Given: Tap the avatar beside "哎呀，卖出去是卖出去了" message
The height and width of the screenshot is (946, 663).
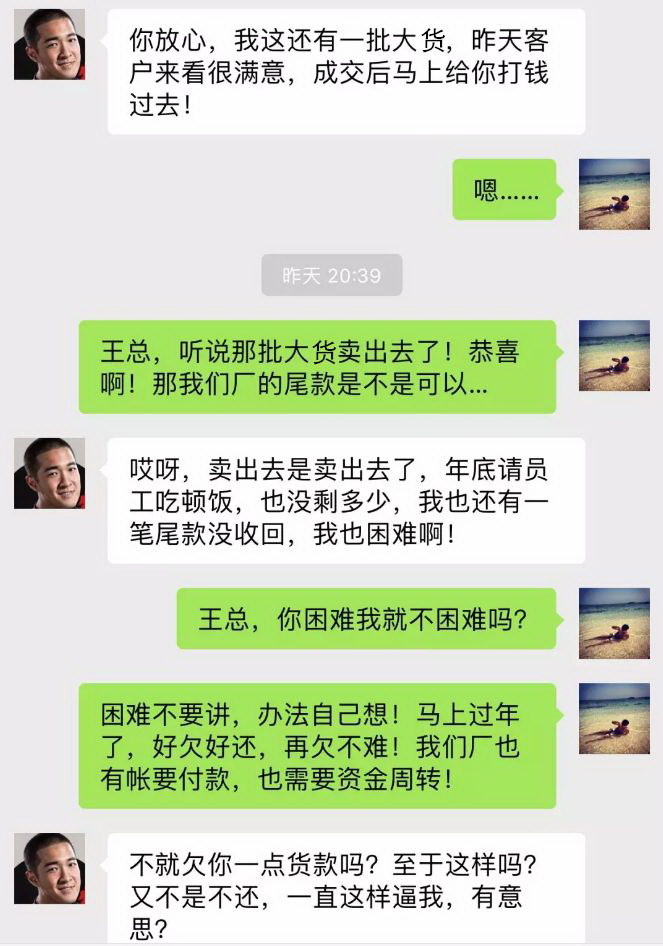Looking at the screenshot, I should [x=49, y=473].
